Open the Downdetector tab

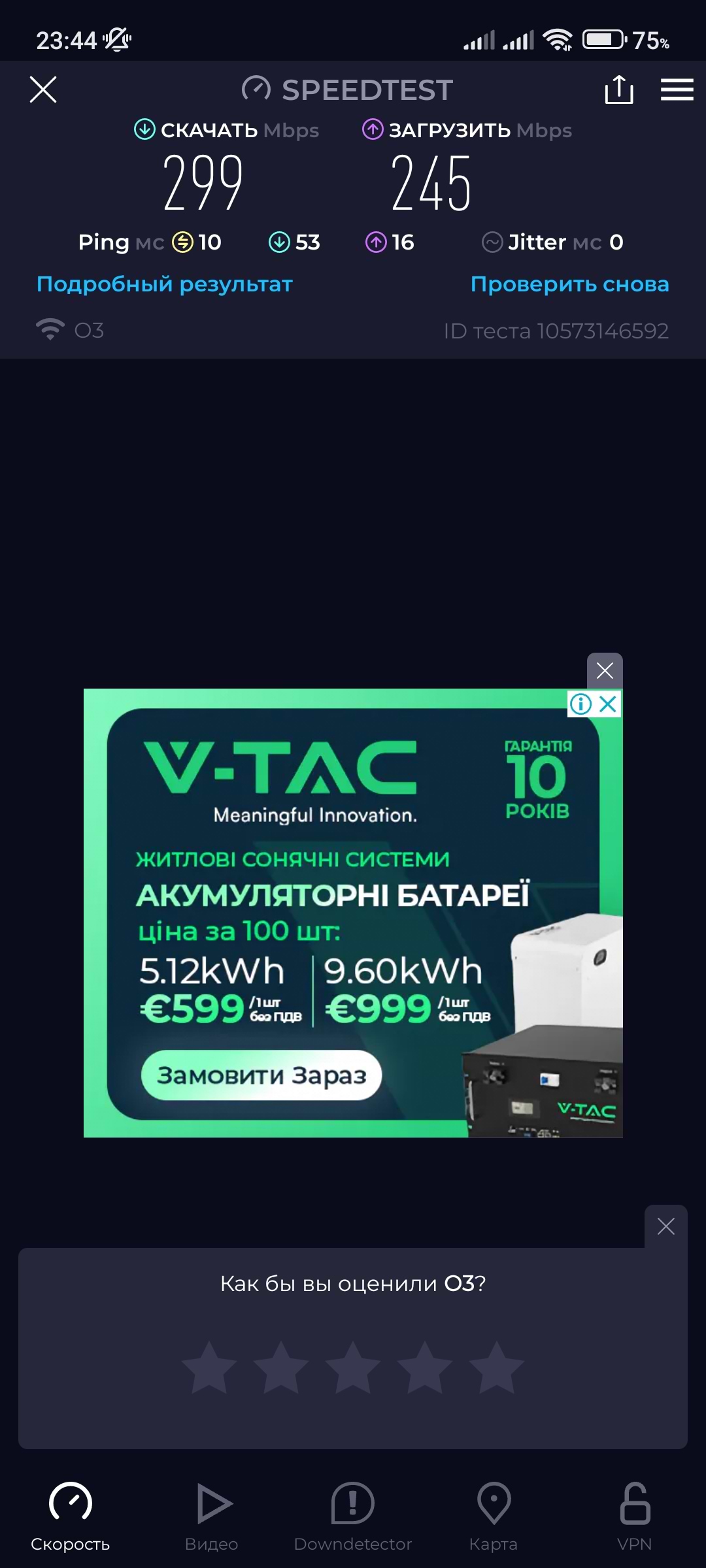point(353,1517)
